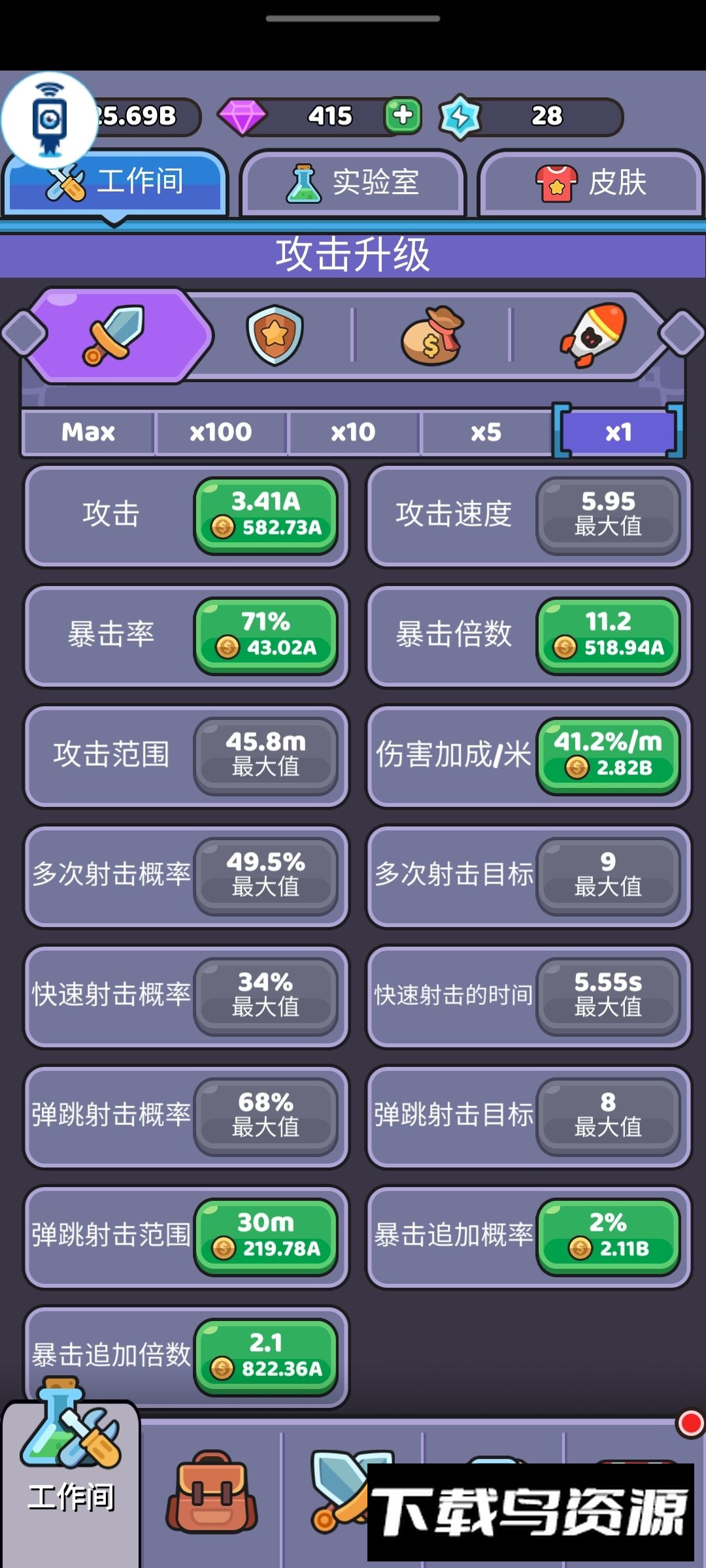The height and width of the screenshot is (1568, 706).
Task: Add more gems with the plus button
Action: pyautogui.click(x=403, y=116)
